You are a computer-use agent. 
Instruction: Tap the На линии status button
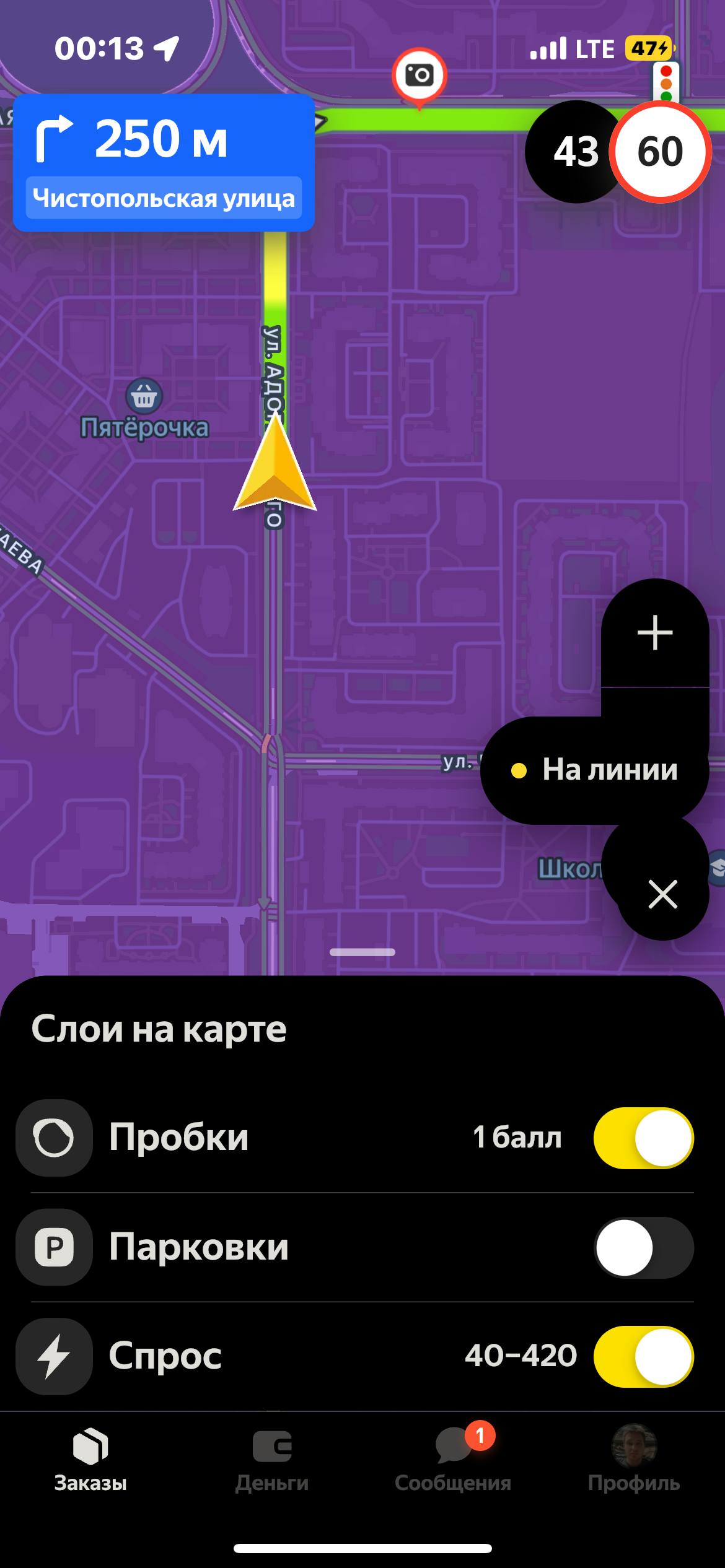[594, 770]
